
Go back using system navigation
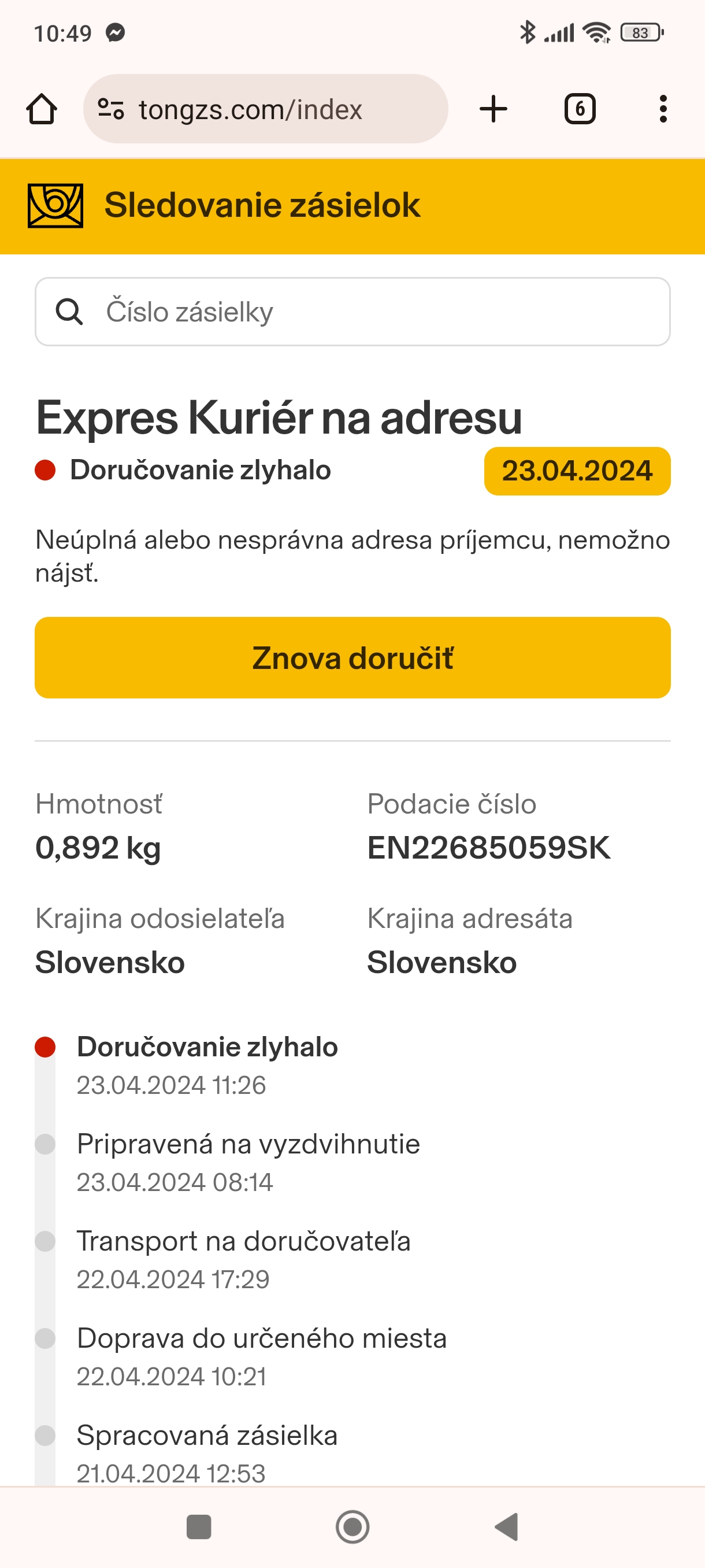(x=506, y=1526)
